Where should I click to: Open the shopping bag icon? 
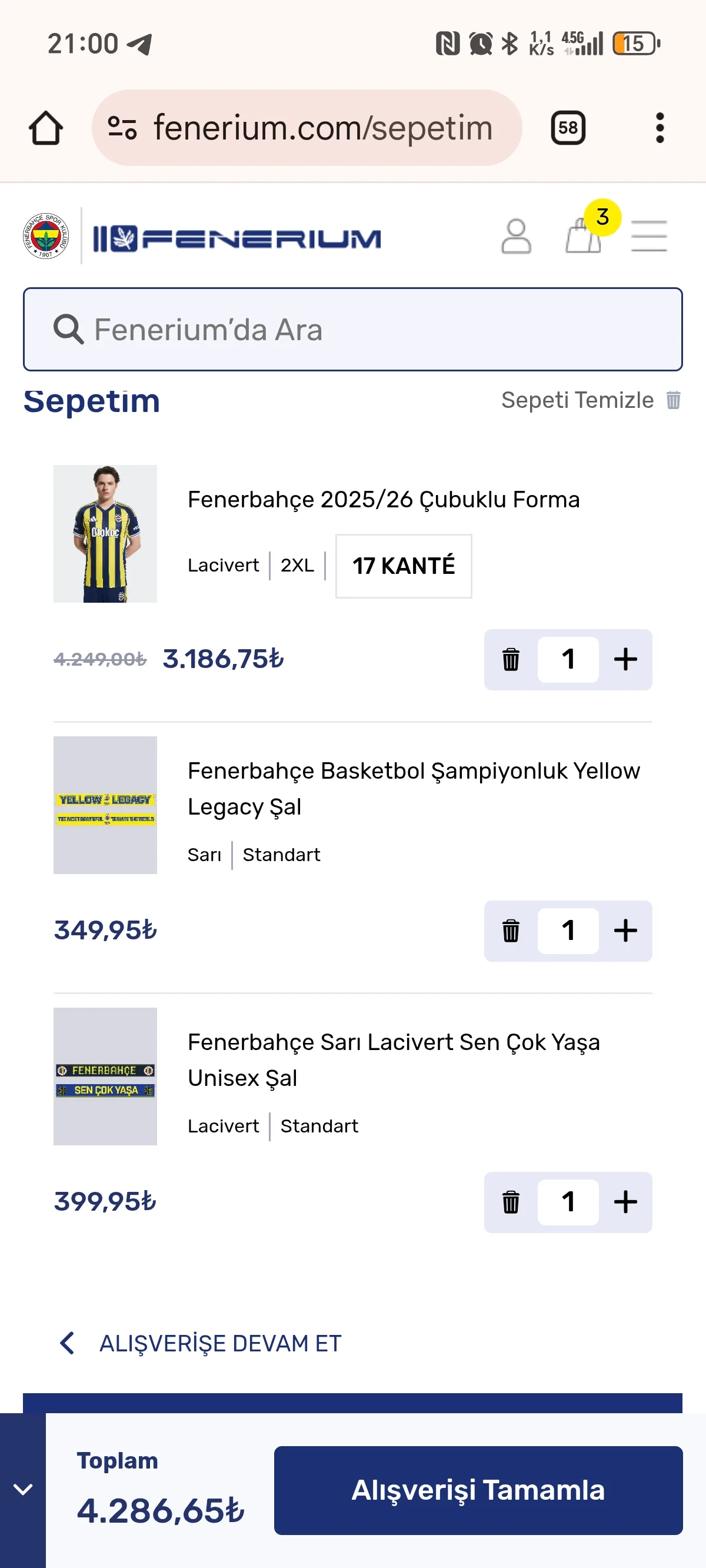(584, 235)
